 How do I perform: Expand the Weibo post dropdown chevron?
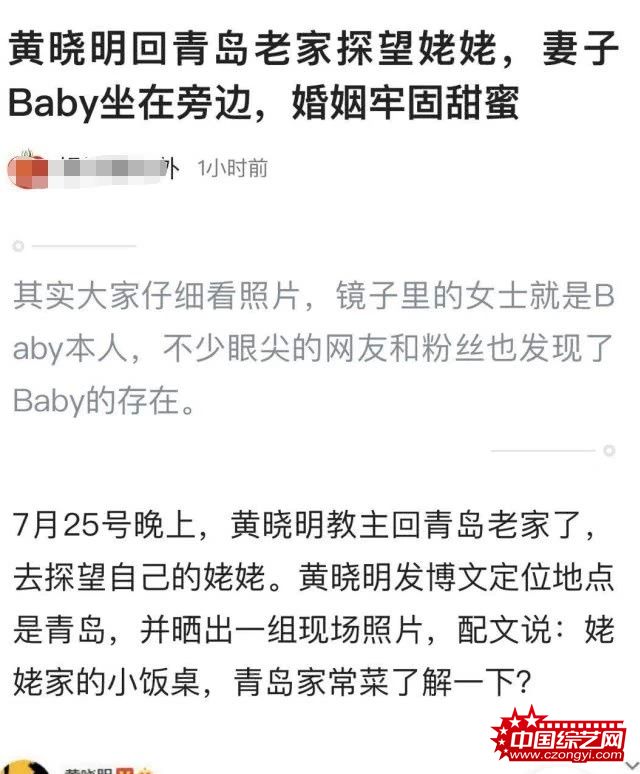630,767
